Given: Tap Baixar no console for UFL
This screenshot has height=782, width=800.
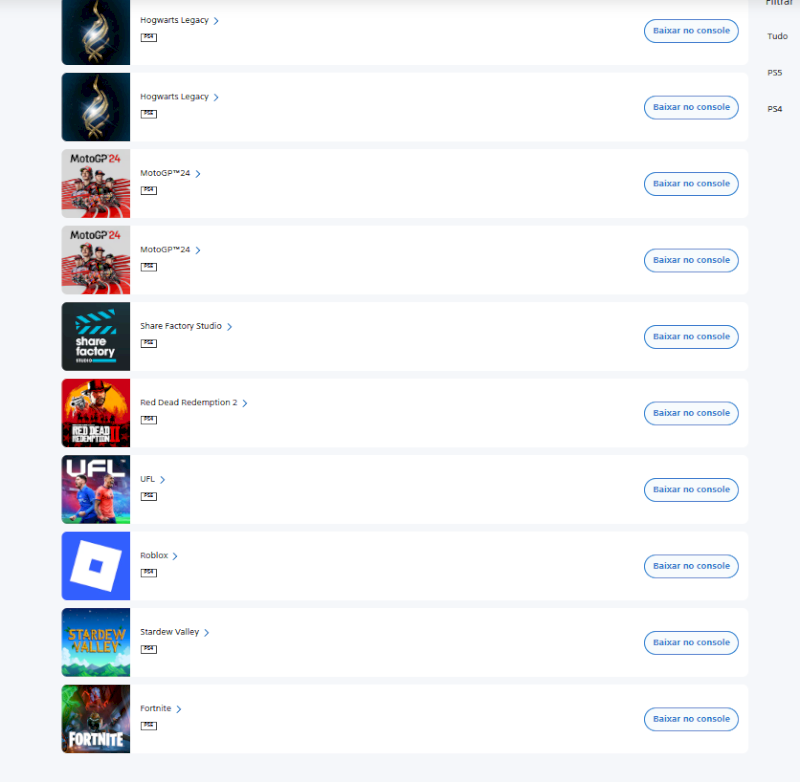Looking at the screenshot, I should (x=691, y=490).
